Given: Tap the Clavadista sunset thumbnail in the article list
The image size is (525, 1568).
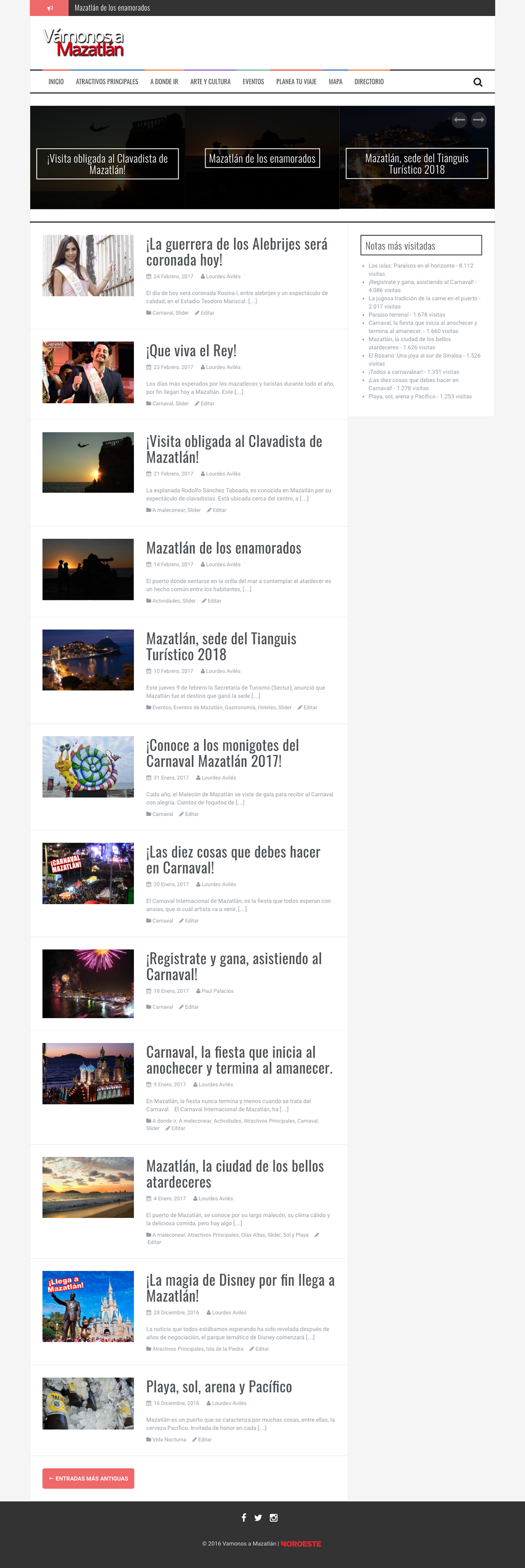Looking at the screenshot, I should [88, 463].
